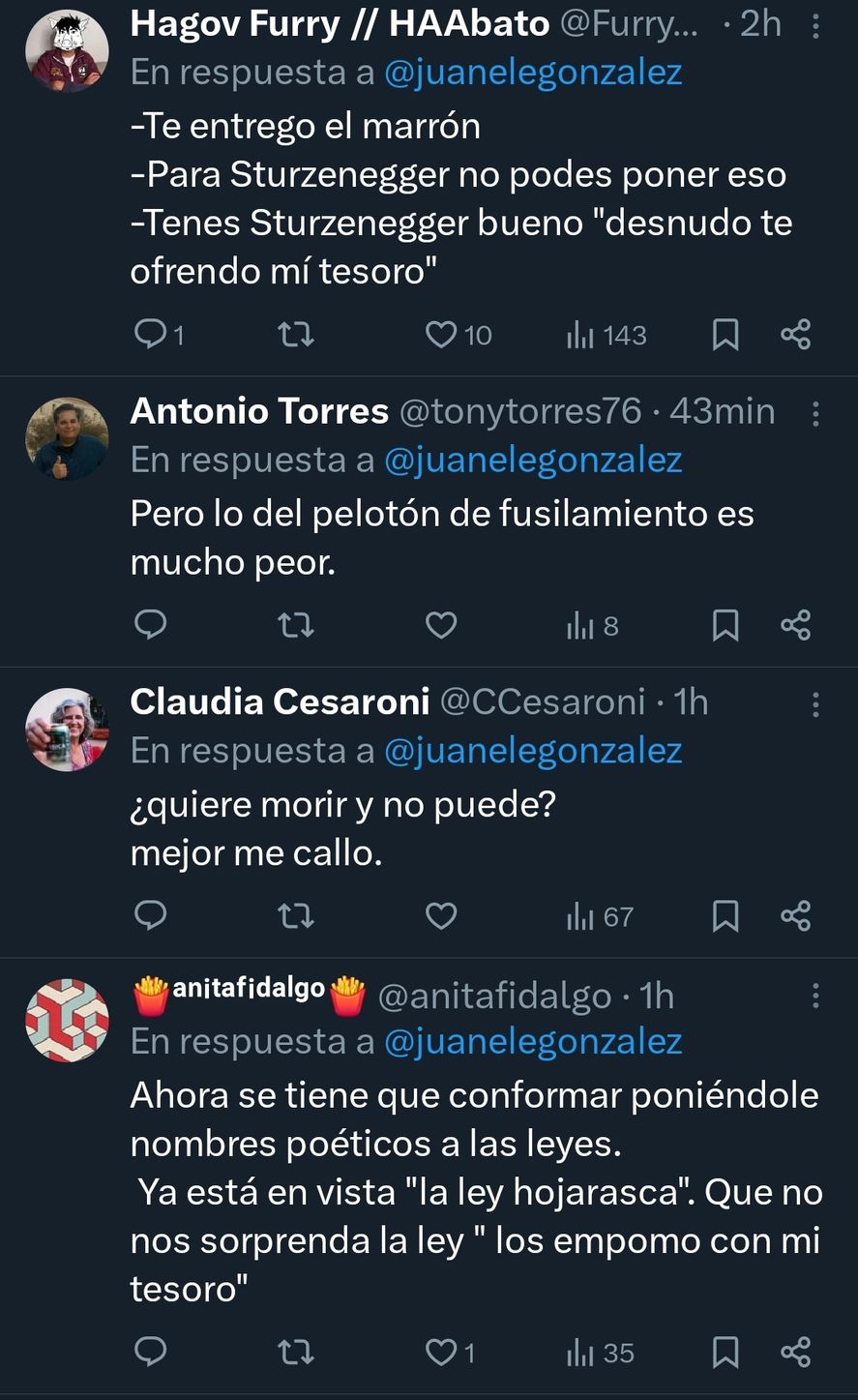Open Antonio Torres's profile picture
This screenshot has width=858, height=1400.
coord(66,438)
